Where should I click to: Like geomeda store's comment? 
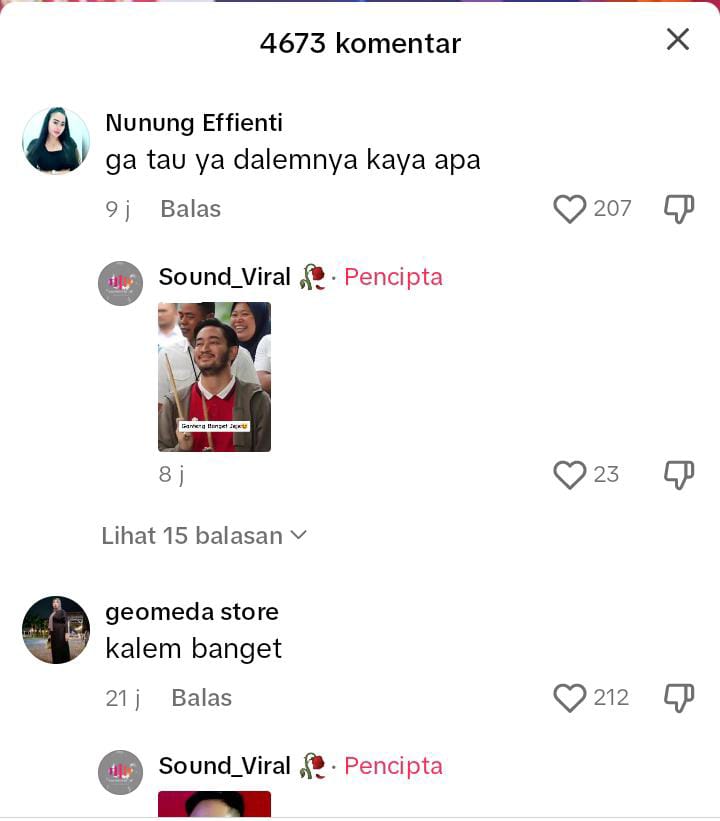pos(570,698)
